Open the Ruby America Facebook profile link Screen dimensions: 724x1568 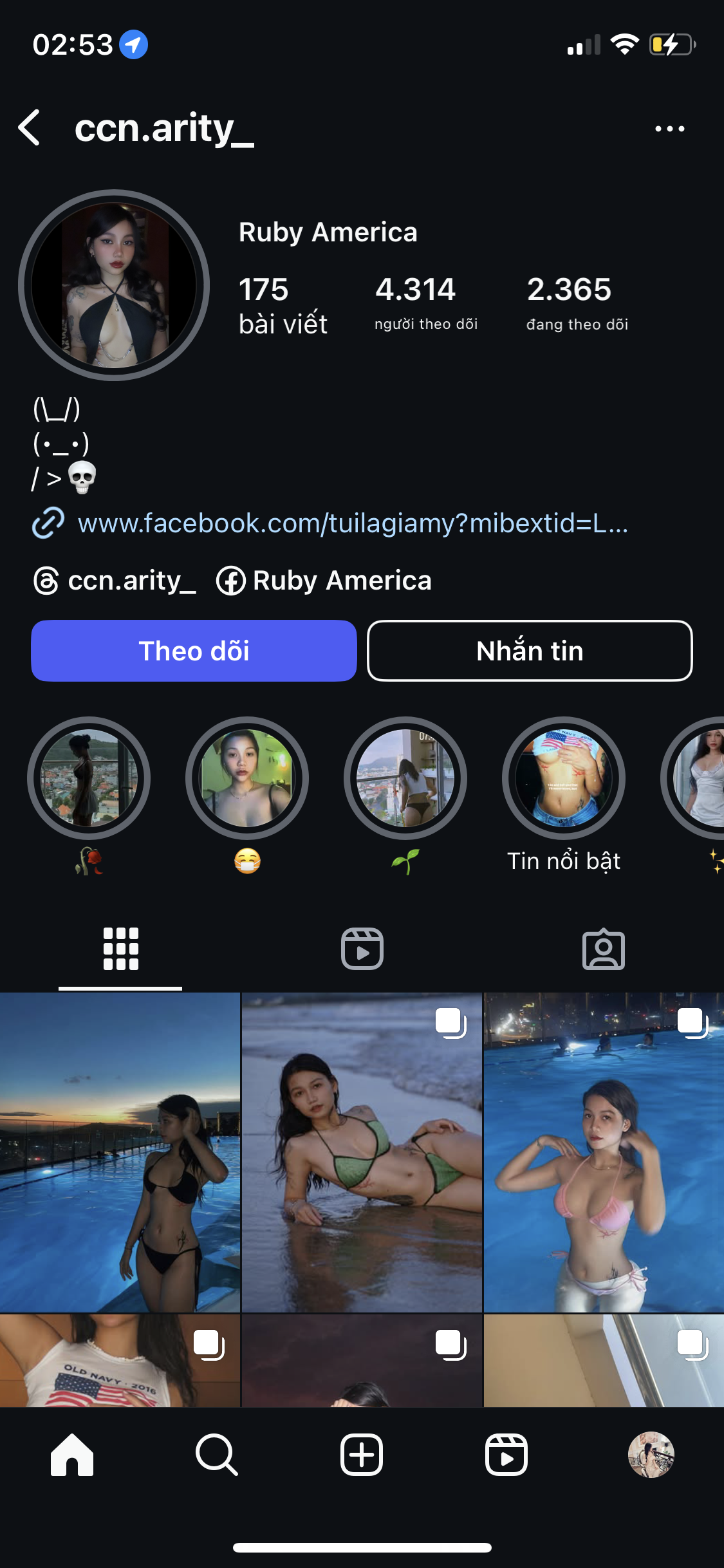click(325, 581)
